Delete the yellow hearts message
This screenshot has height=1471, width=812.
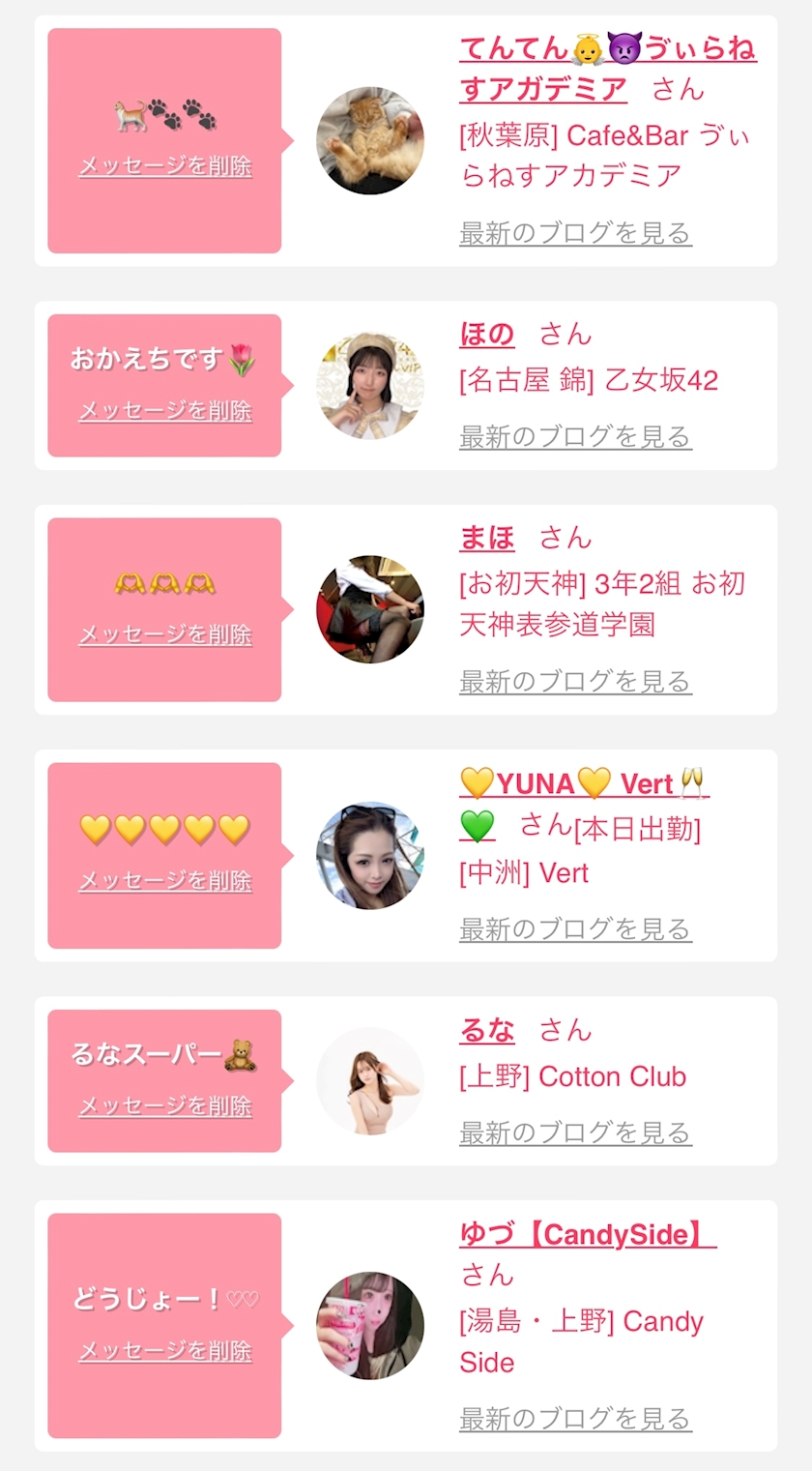(x=165, y=881)
